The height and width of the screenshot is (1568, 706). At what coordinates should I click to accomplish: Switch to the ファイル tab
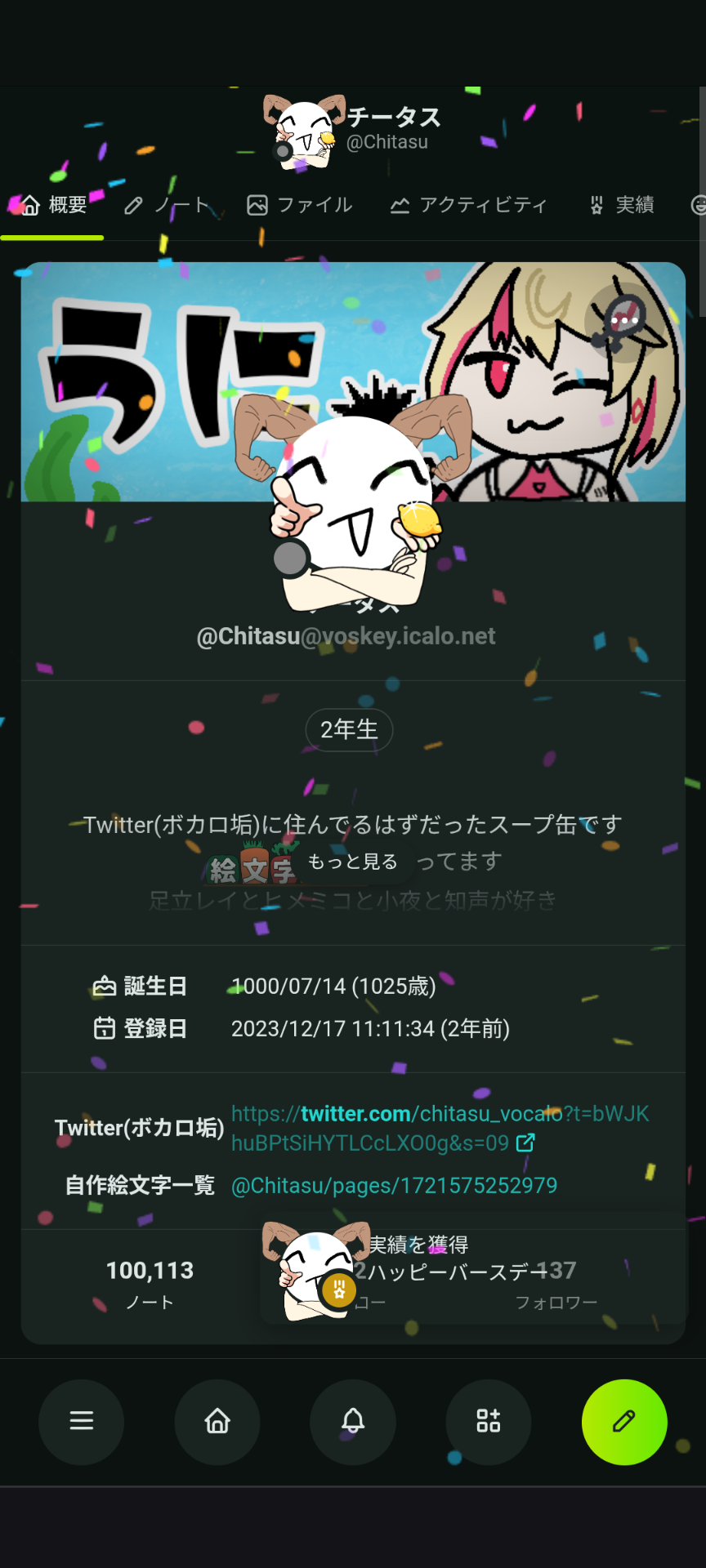(300, 205)
